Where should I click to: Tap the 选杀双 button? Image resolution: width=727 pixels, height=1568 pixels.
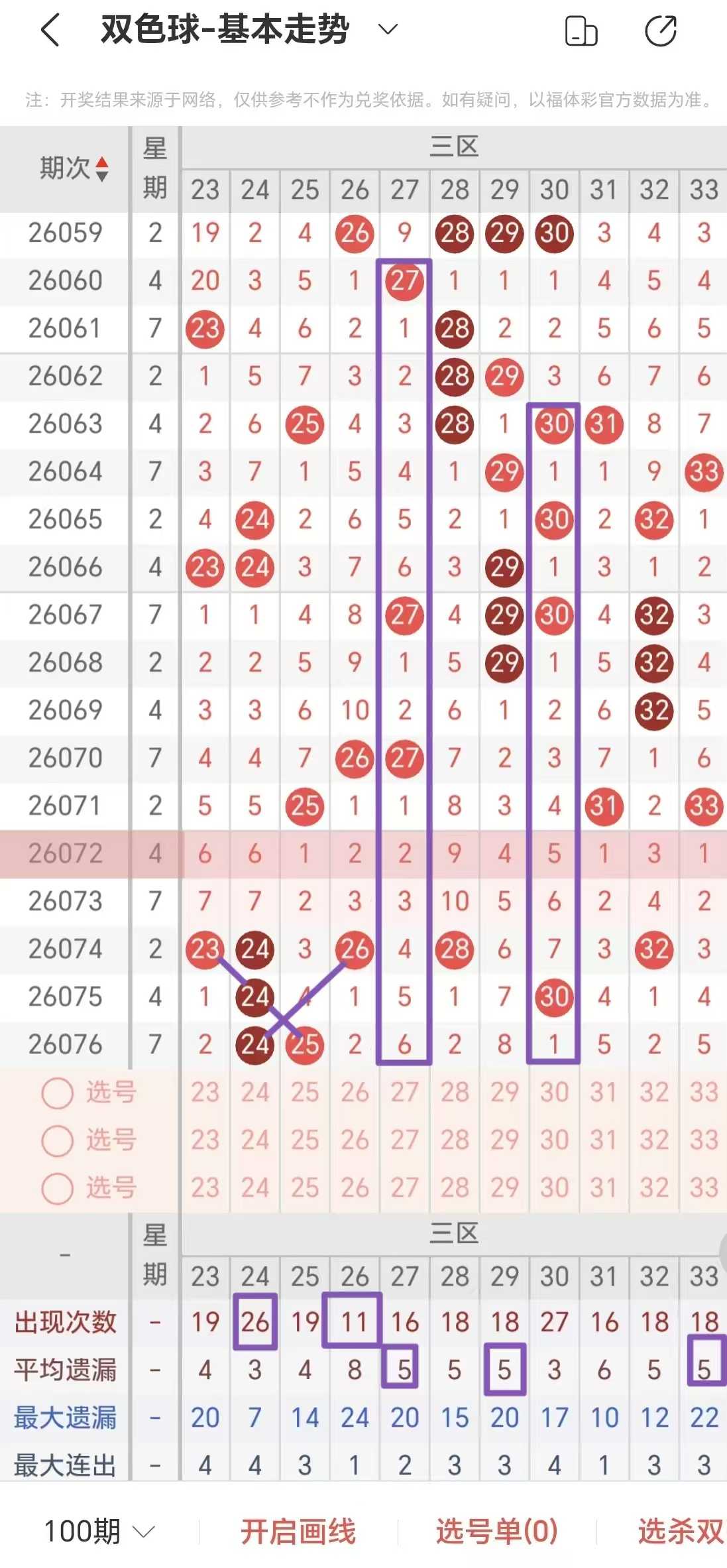(681, 1531)
